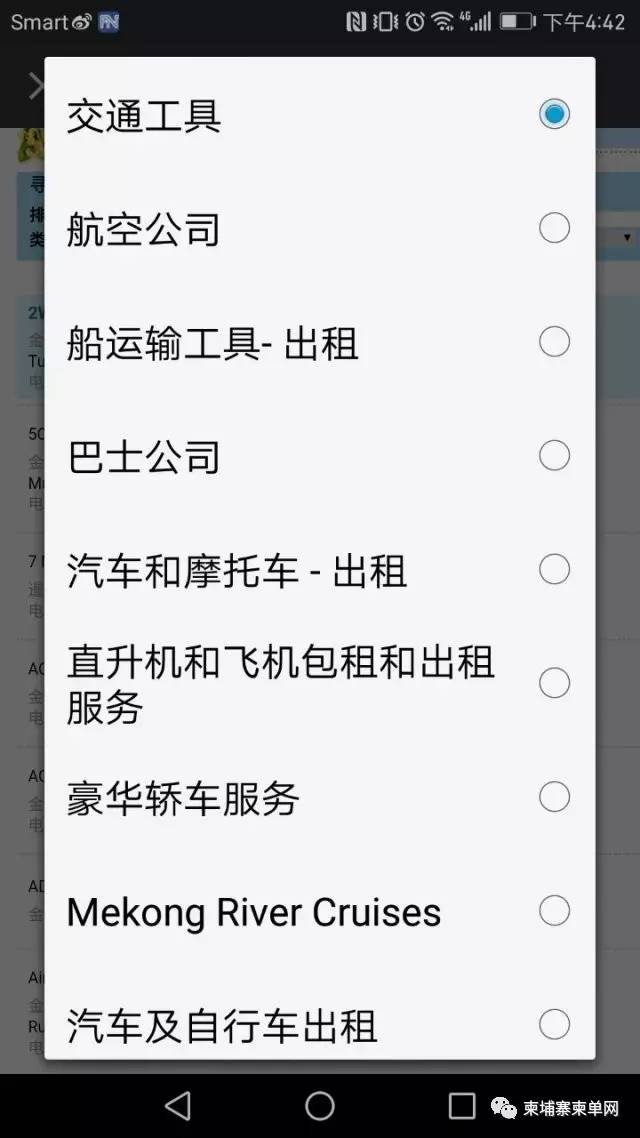Pick the 豪华轿车服务 option
Screen dimensions: 640x1138
(319, 798)
